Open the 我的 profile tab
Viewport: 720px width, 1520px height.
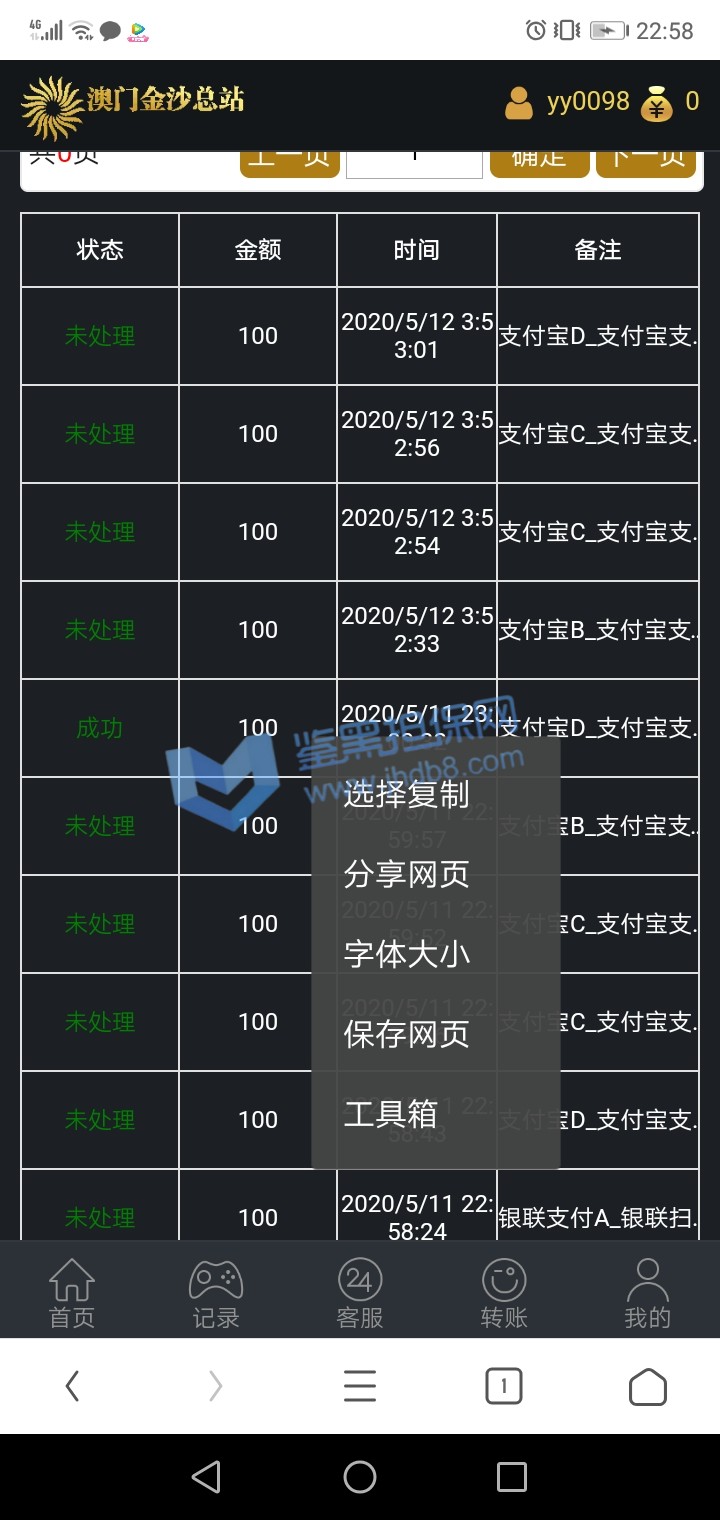click(647, 1292)
